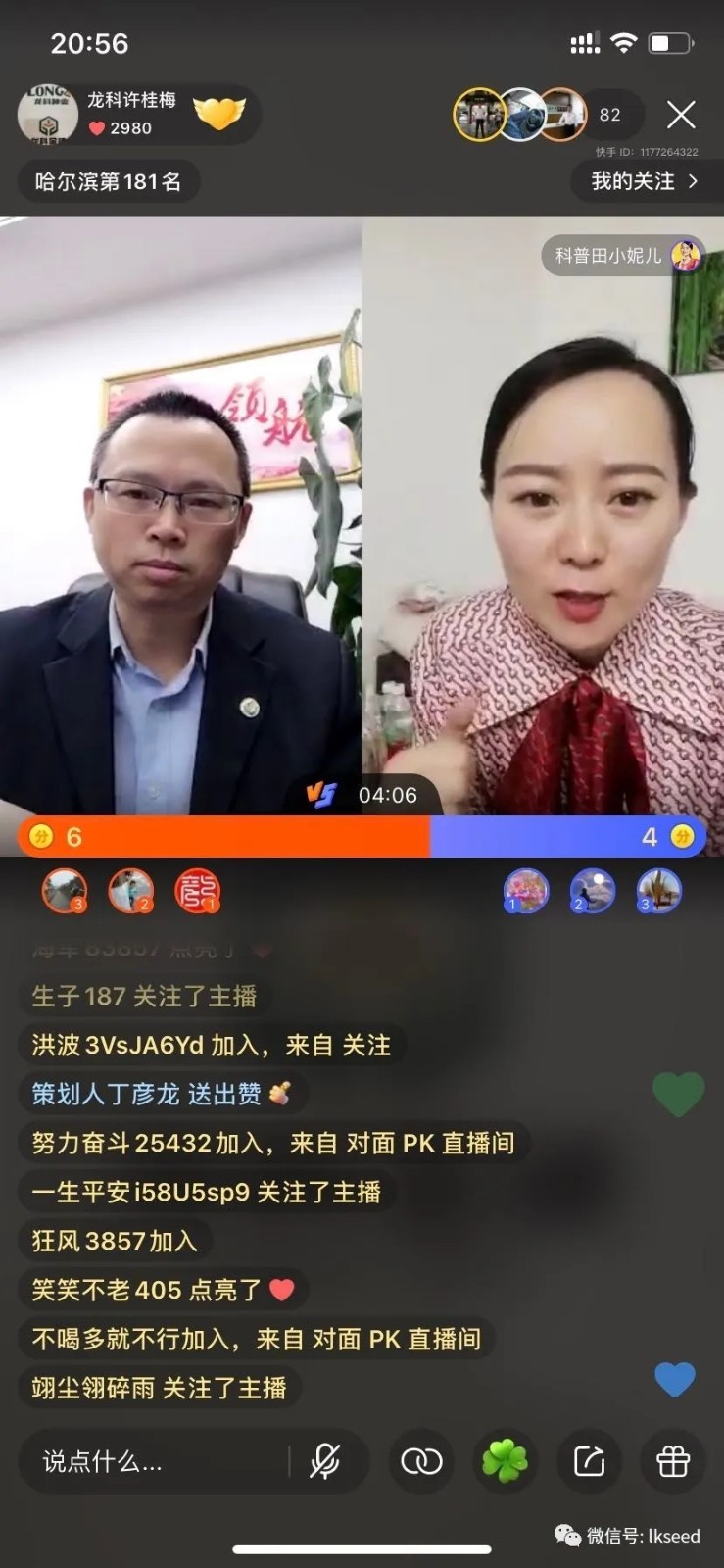Share this live stream
Image resolution: width=724 pixels, height=1568 pixels.
click(x=589, y=1462)
